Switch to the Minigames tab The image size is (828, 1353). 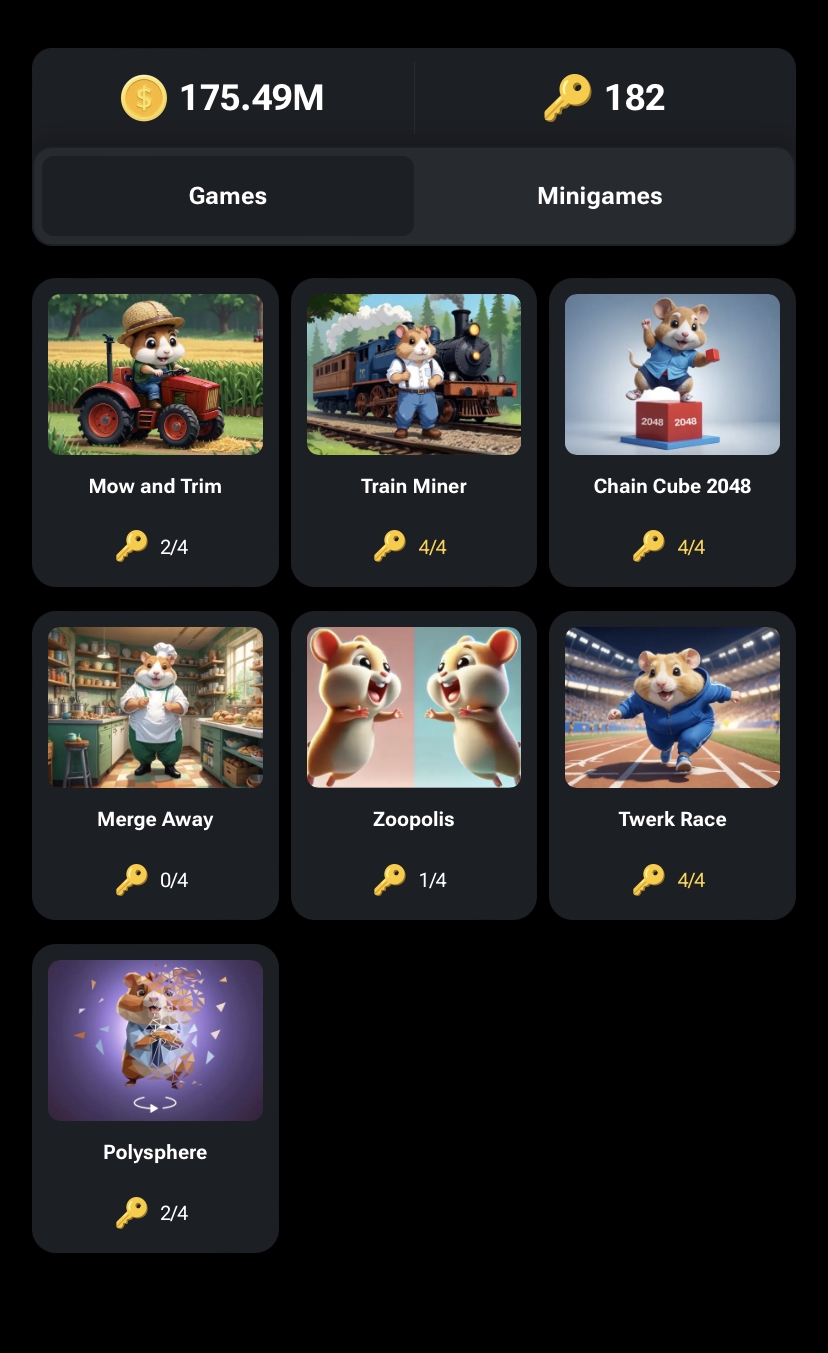[600, 196]
